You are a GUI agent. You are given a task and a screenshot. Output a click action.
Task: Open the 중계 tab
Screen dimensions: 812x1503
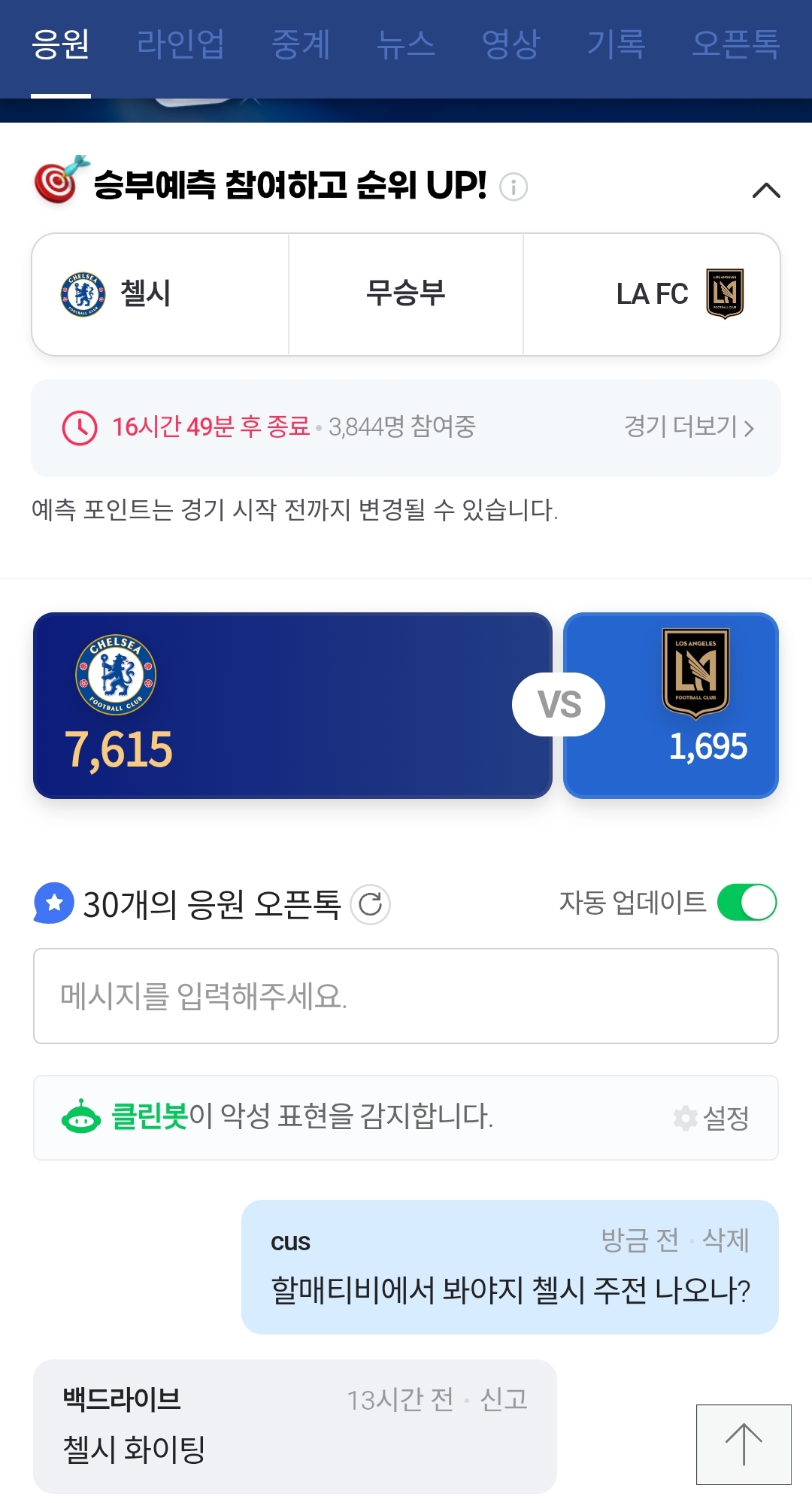tap(301, 45)
